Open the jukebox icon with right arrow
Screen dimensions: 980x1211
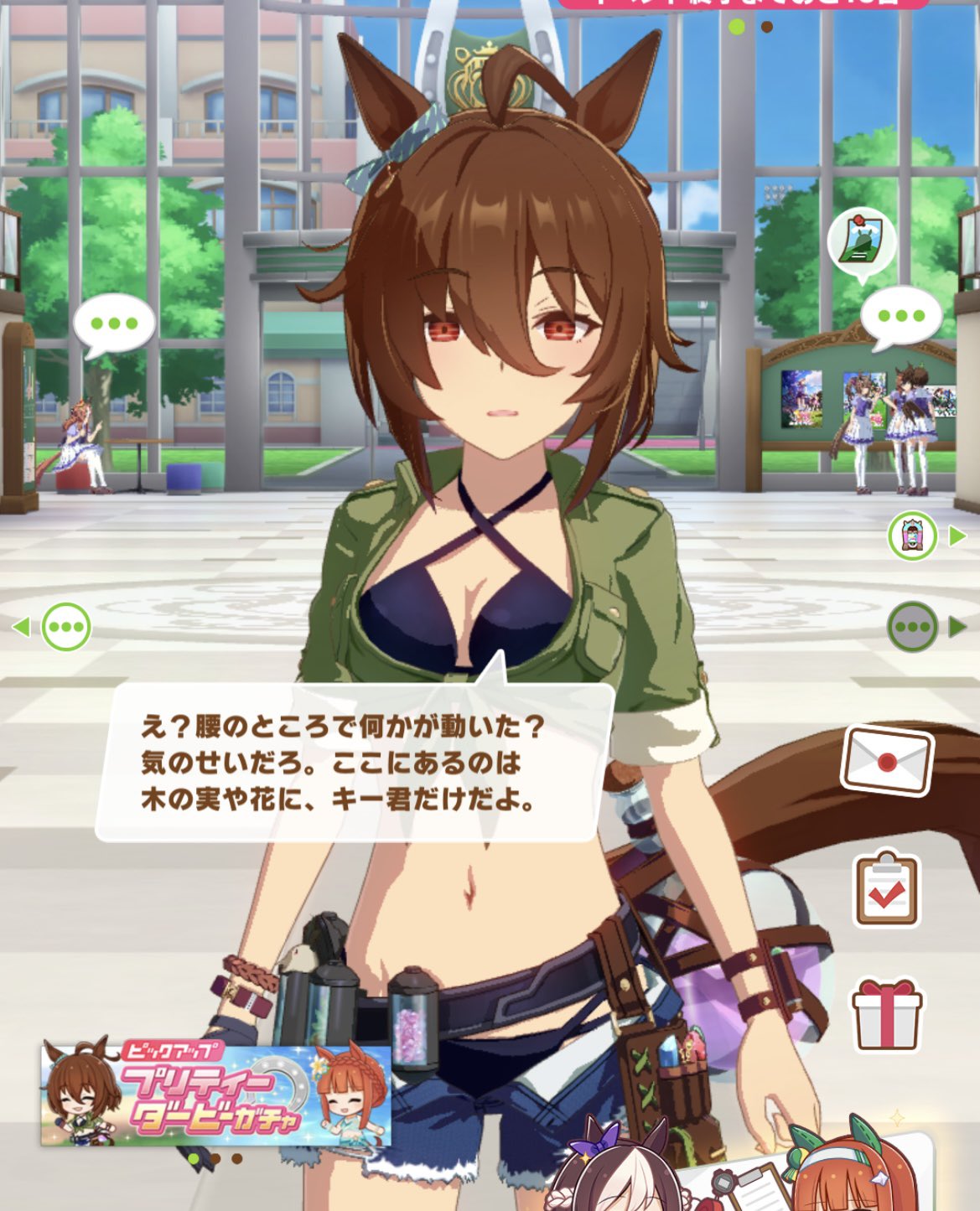(912, 536)
